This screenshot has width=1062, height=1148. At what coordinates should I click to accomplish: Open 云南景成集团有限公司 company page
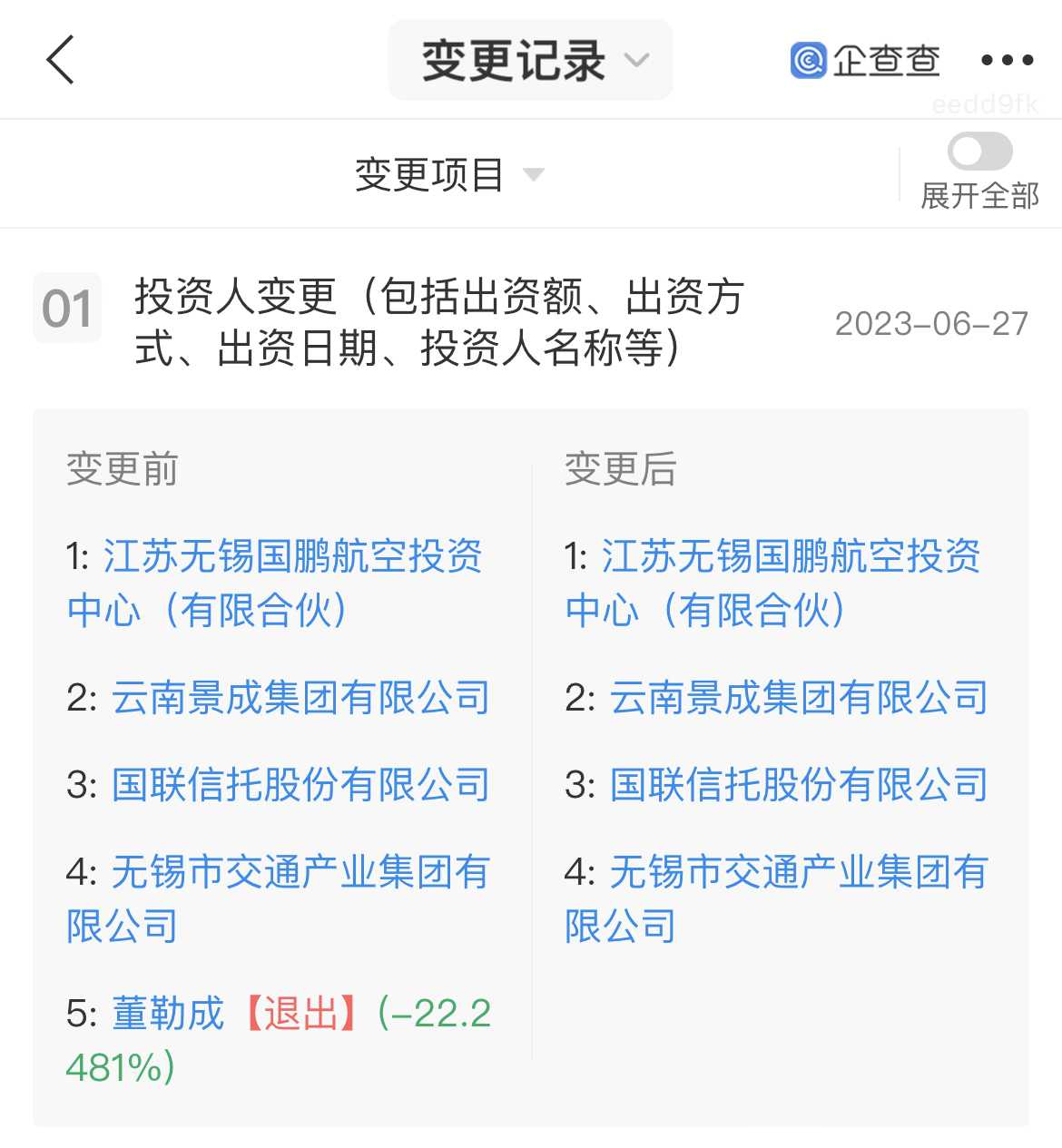click(300, 698)
